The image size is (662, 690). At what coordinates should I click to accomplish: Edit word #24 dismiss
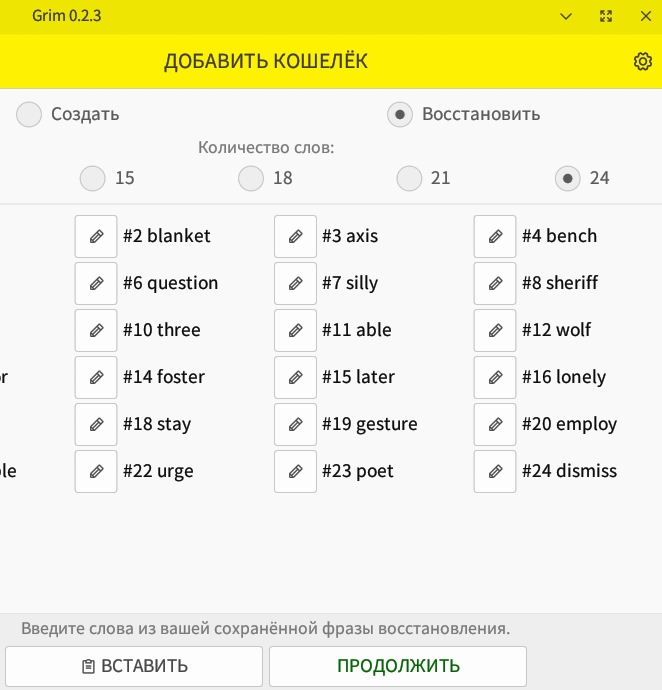[x=495, y=471]
